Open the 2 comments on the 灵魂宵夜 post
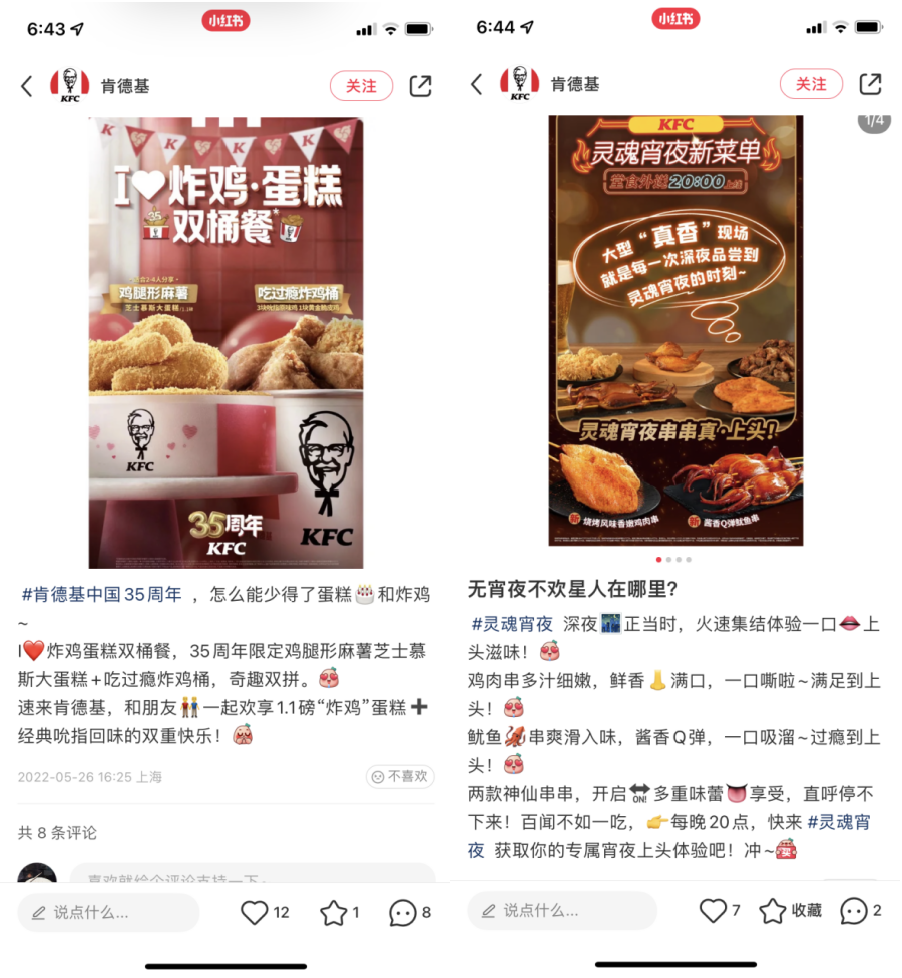 pyautogui.click(x=853, y=911)
